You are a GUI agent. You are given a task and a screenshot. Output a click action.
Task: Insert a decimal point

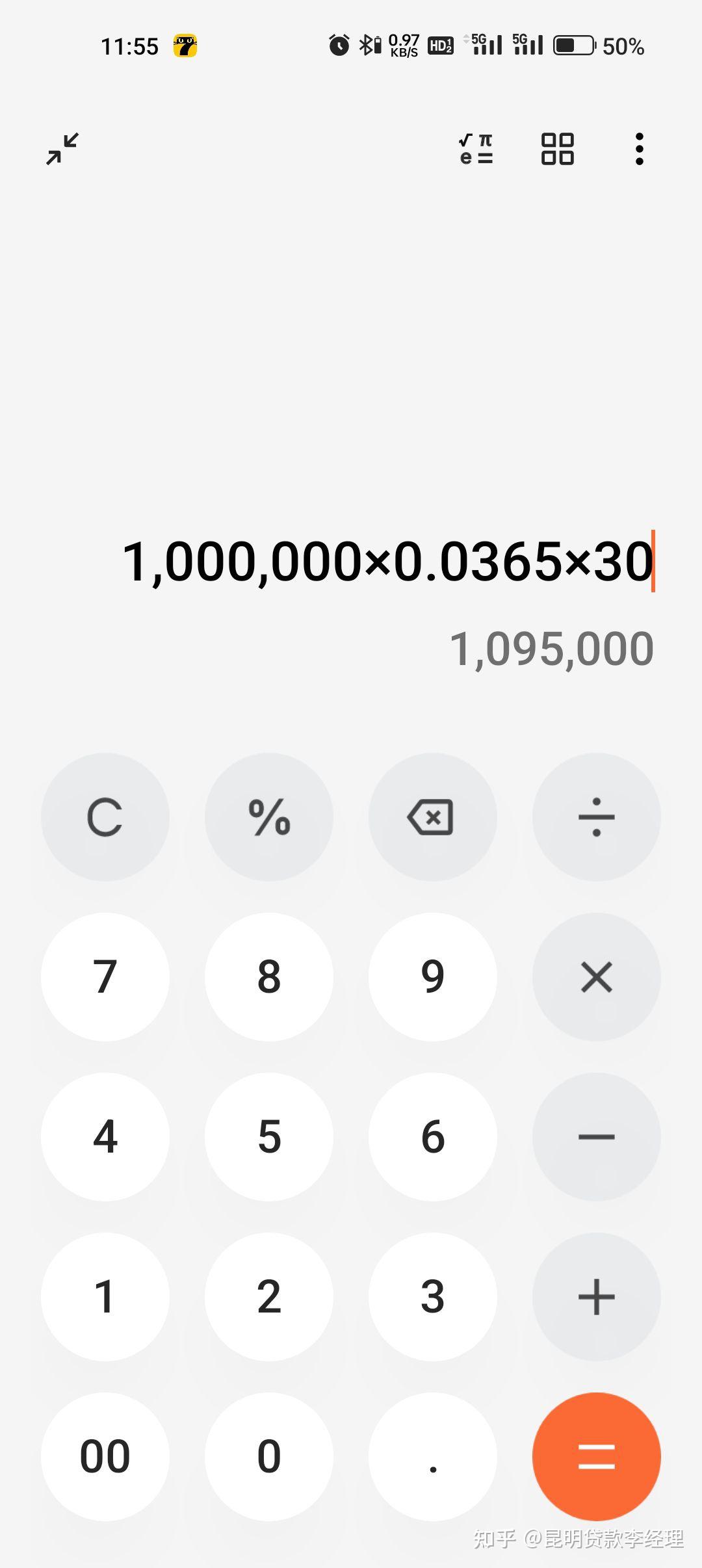433,1457
